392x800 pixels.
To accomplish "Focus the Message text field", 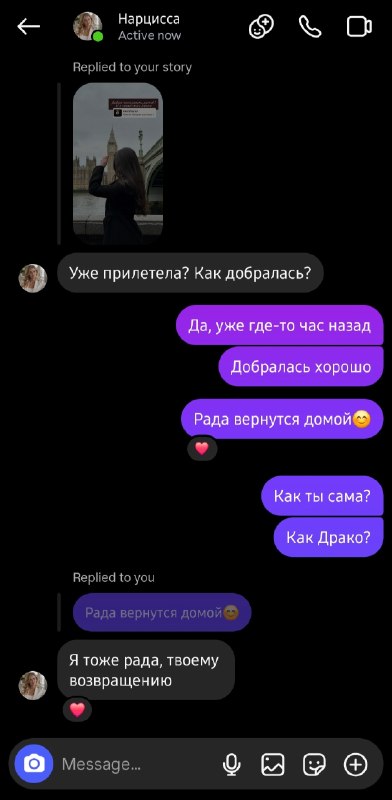I will pos(138,764).
